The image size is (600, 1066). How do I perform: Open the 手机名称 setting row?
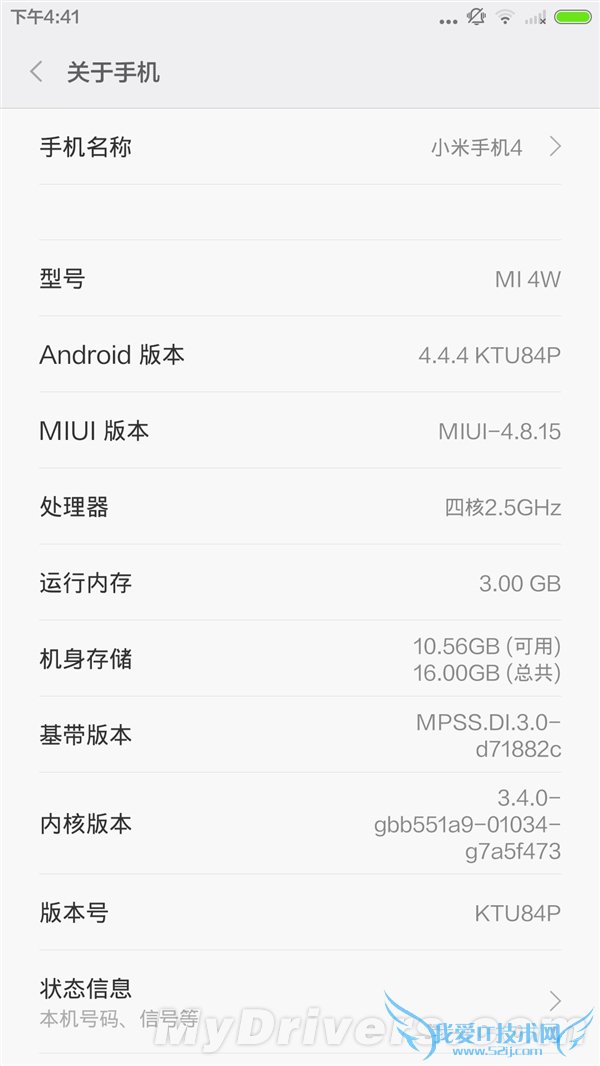300,147
